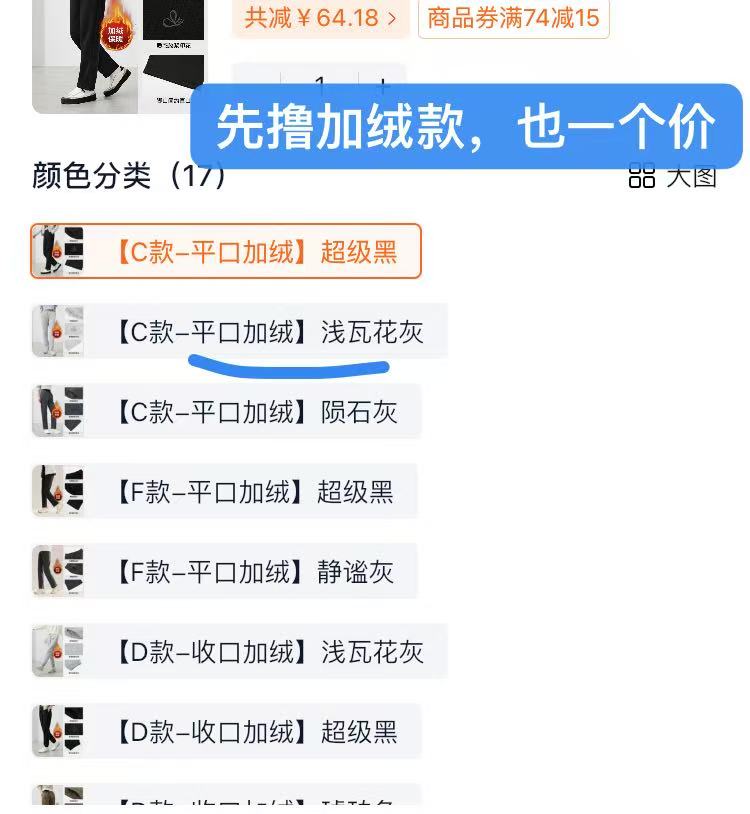
Task: Select 【D款-收口加绒】超级黑 option
Action: click(226, 732)
